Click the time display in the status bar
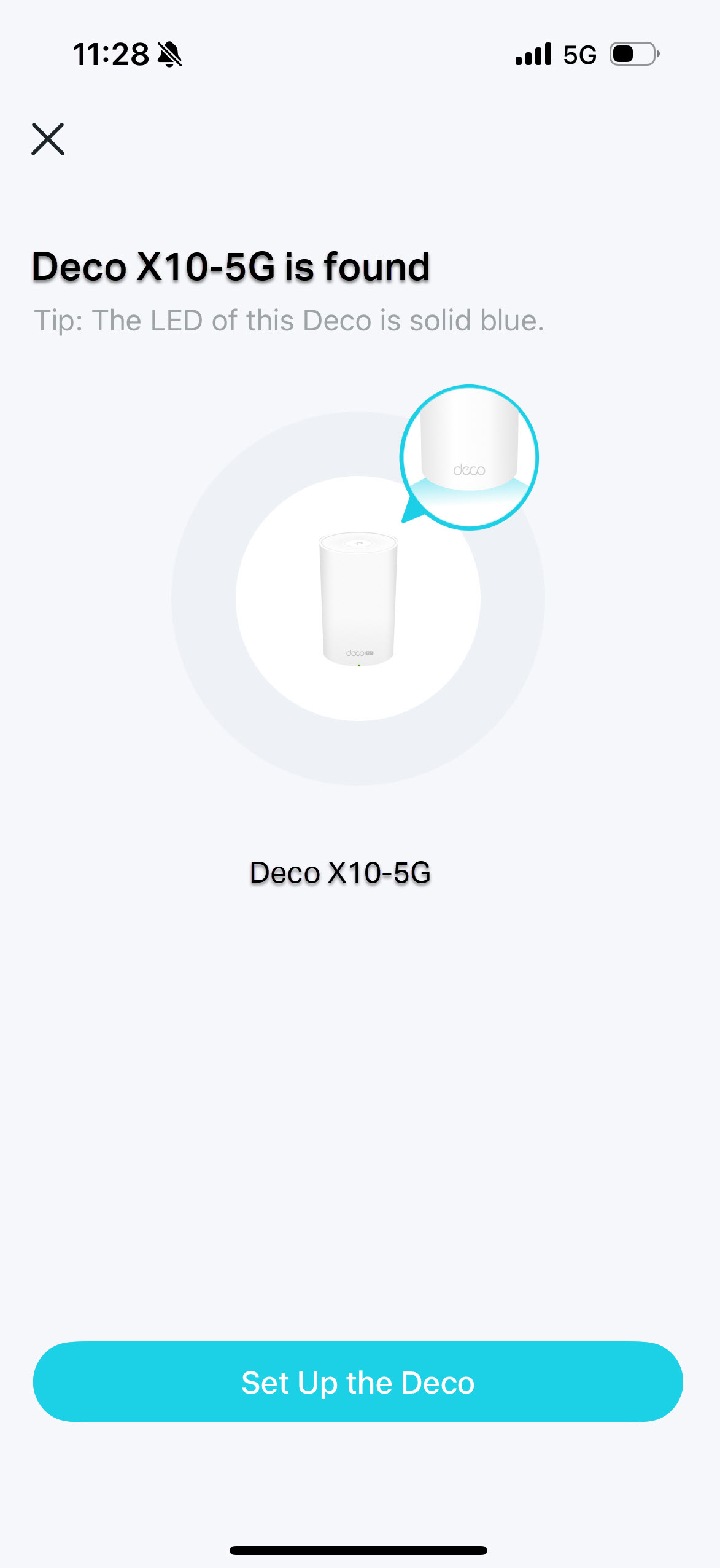The image size is (720, 1568). [112, 54]
